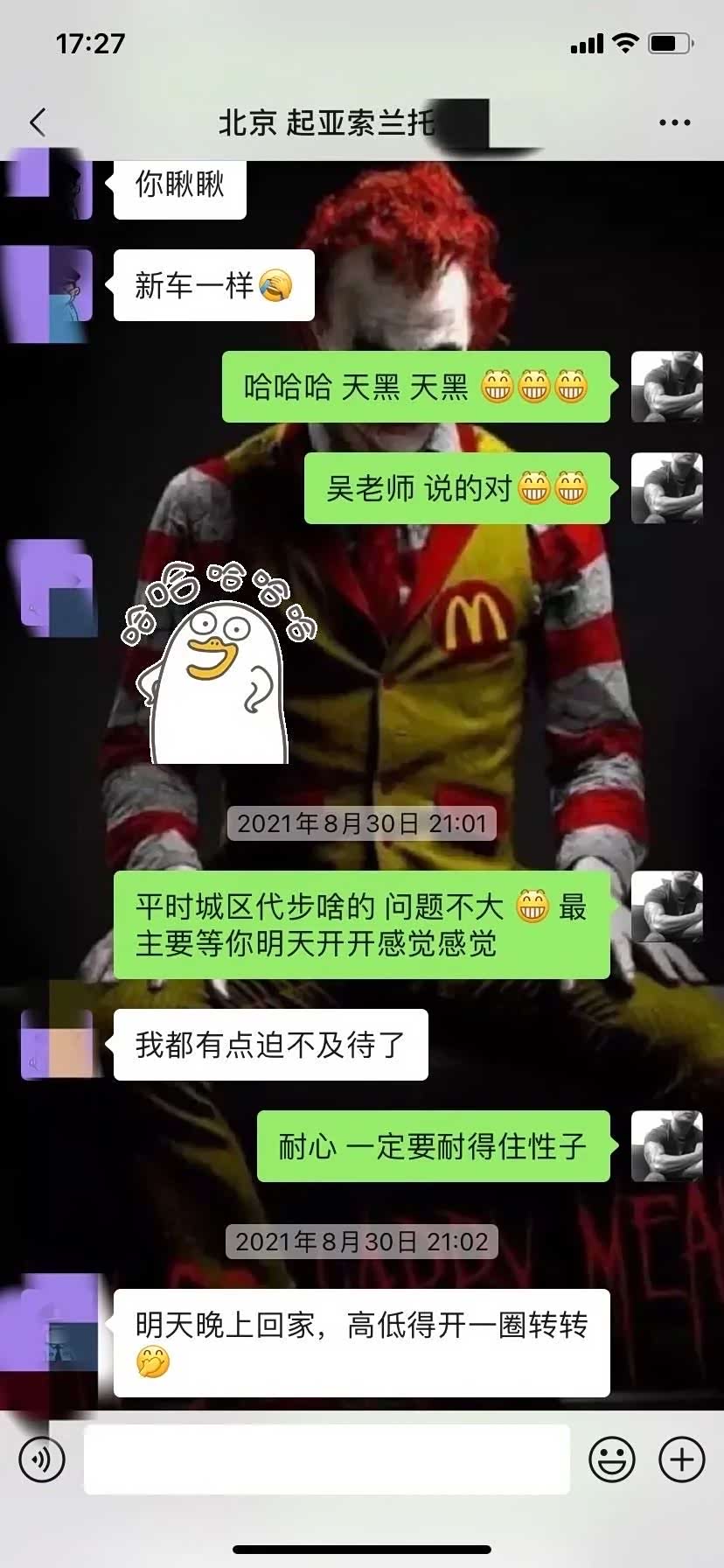Focus the message text field
Screen dimensions: 724x1568
(326, 1459)
